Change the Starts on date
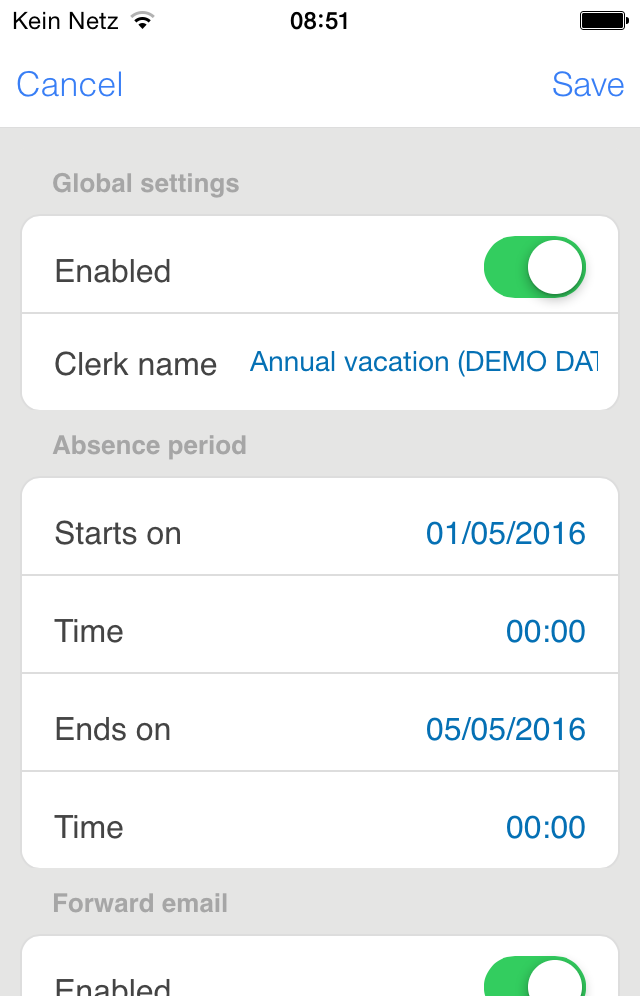The image size is (640, 996). [505, 533]
